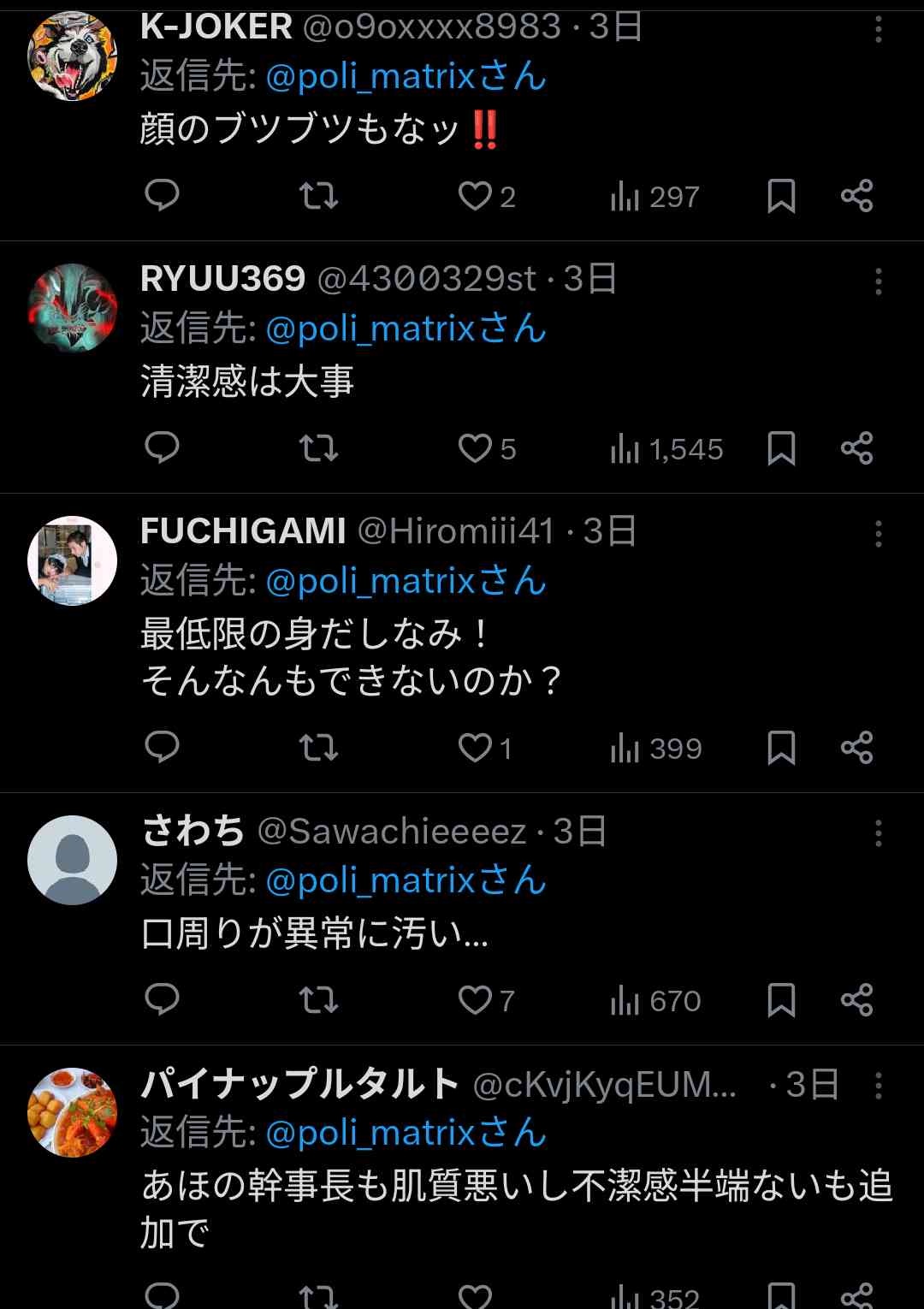The width and height of the screenshot is (924, 1309).
Task: Open overflow menu on K-JOKER's reply
Action: coord(878,31)
